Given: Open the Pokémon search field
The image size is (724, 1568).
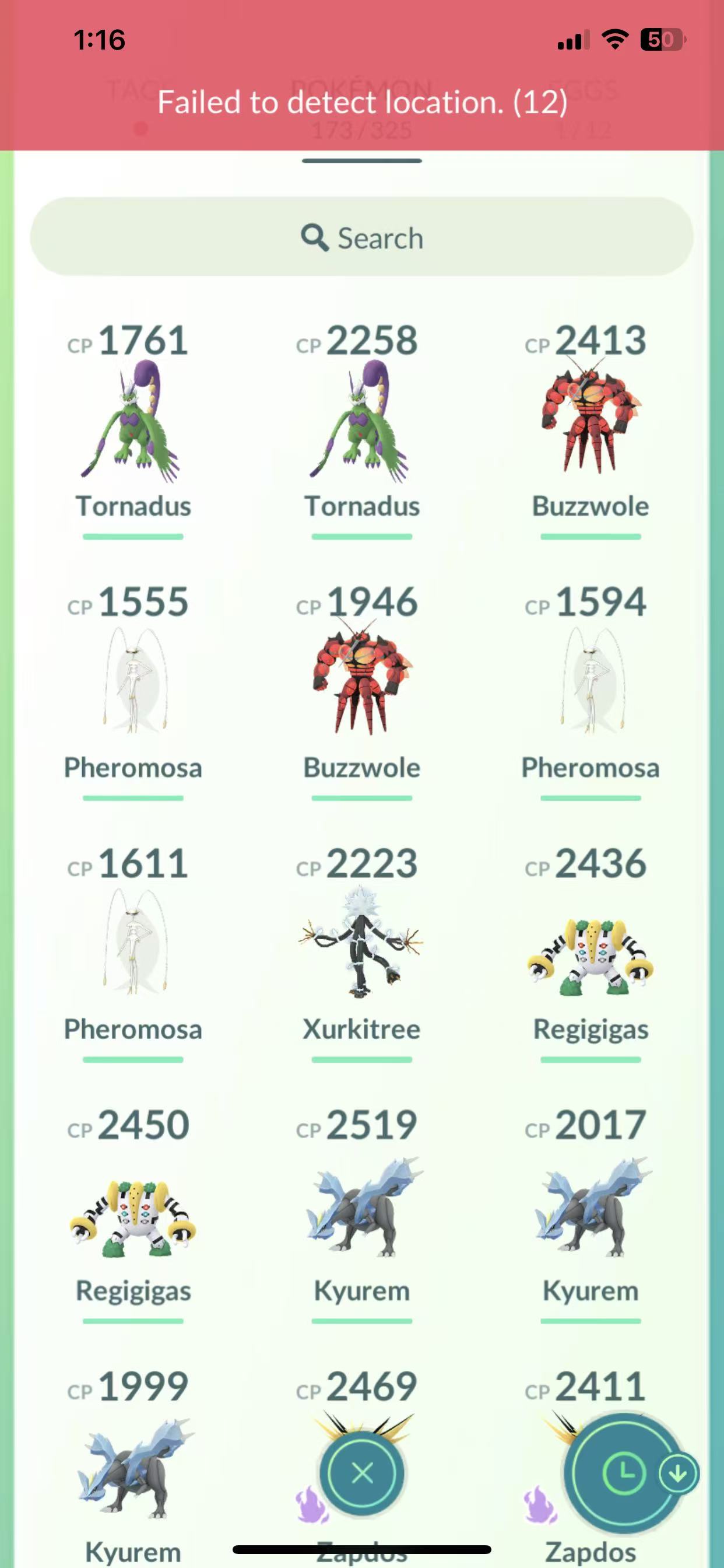Looking at the screenshot, I should point(362,237).
